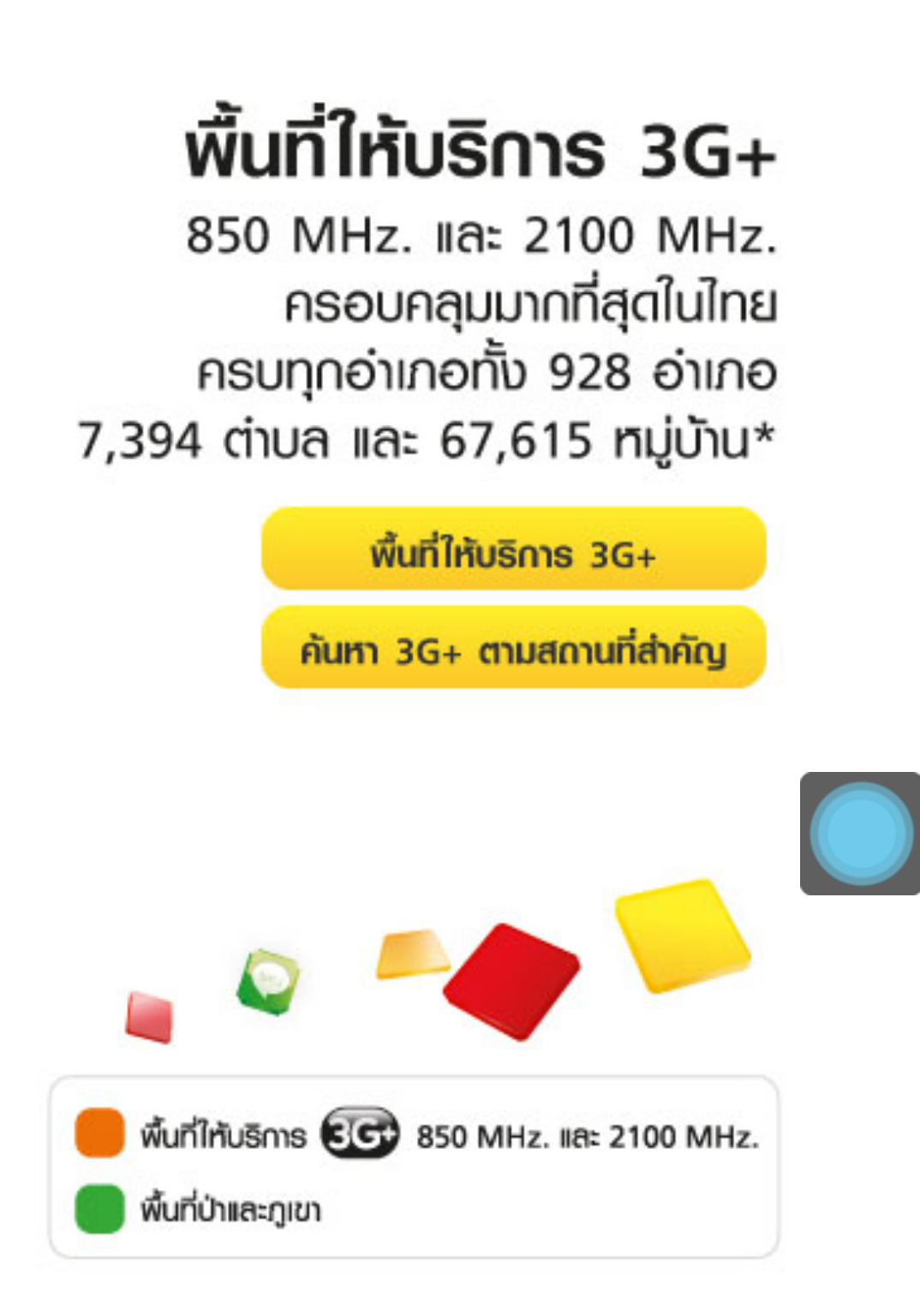Open the พื้นที่ให้บริการ 3G+ yellow button
Image resolution: width=920 pixels, height=1316 pixels.
(x=513, y=548)
